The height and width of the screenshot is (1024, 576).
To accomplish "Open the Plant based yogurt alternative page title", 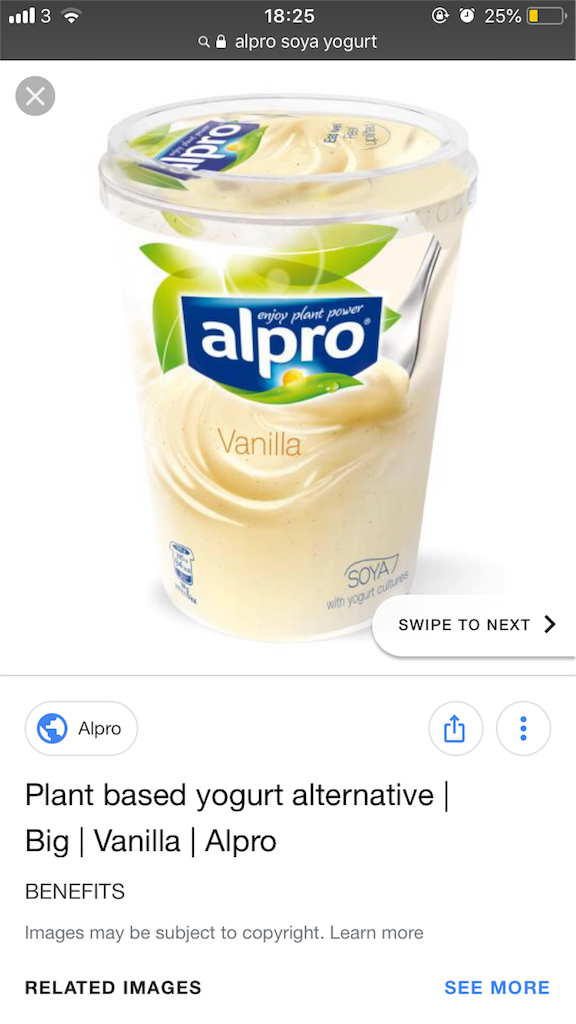I will point(237,818).
